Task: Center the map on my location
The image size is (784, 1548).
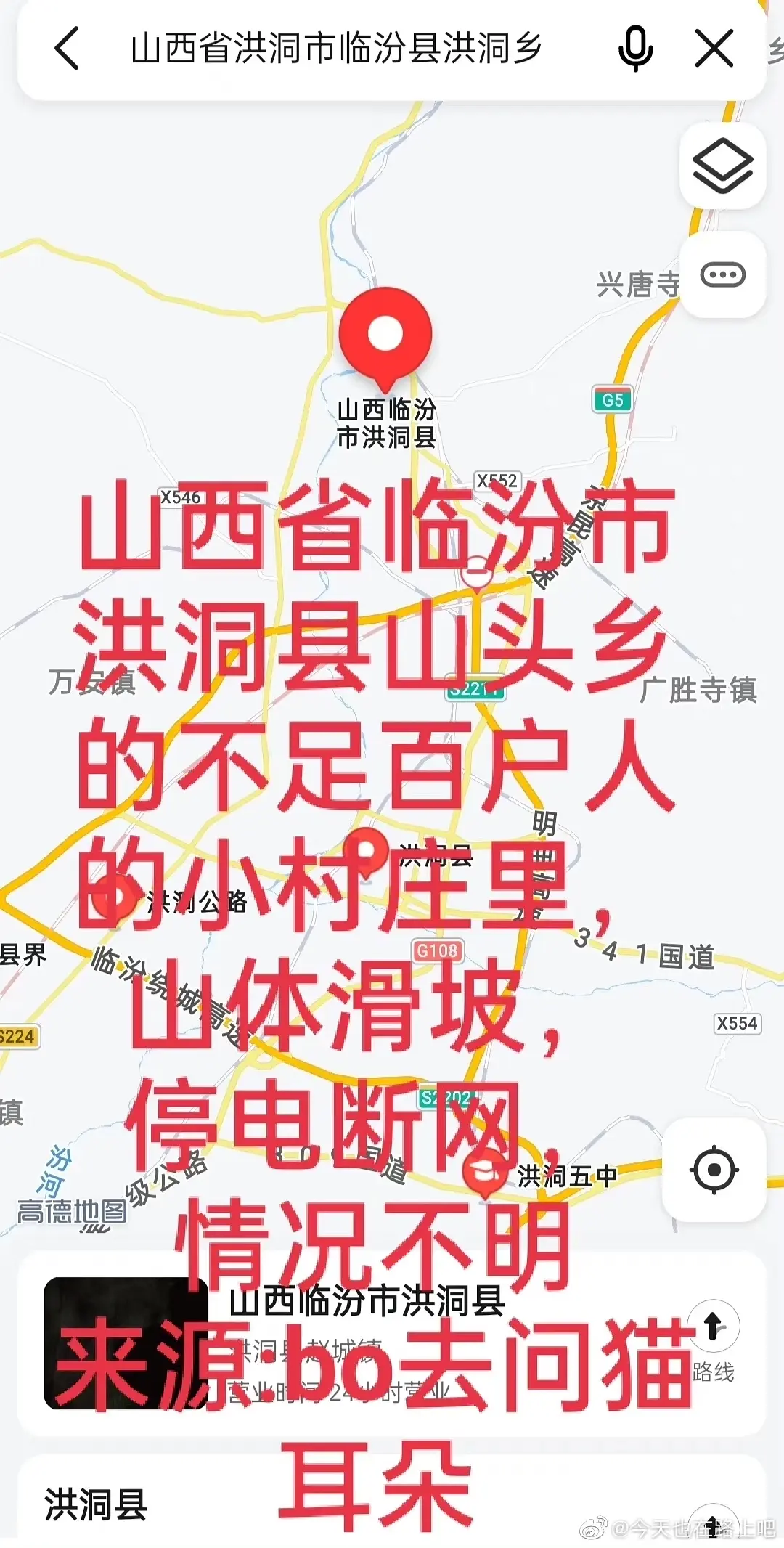Action: pyautogui.click(x=714, y=1170)
